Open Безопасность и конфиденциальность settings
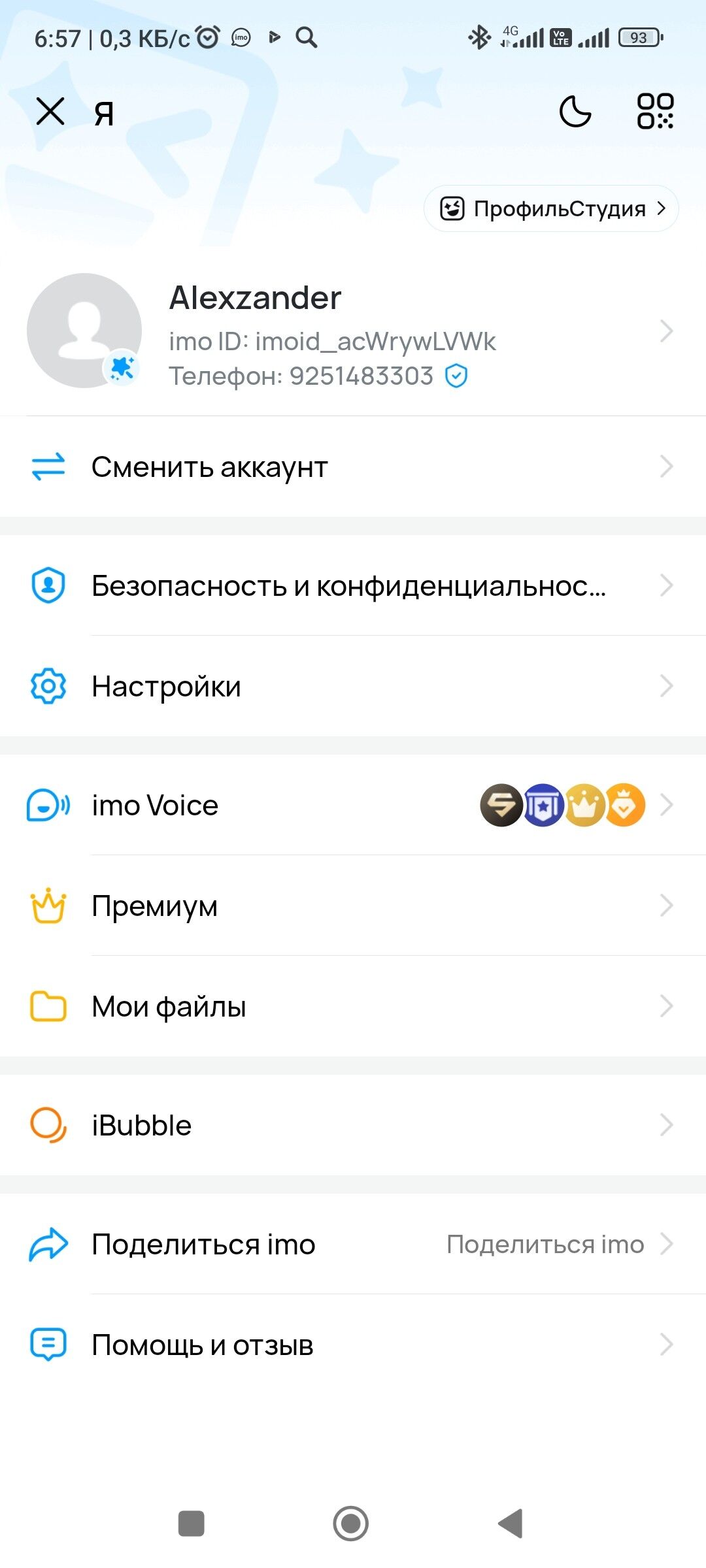The height and width of the screenshot is (1568, 706). tap(353, 586)
